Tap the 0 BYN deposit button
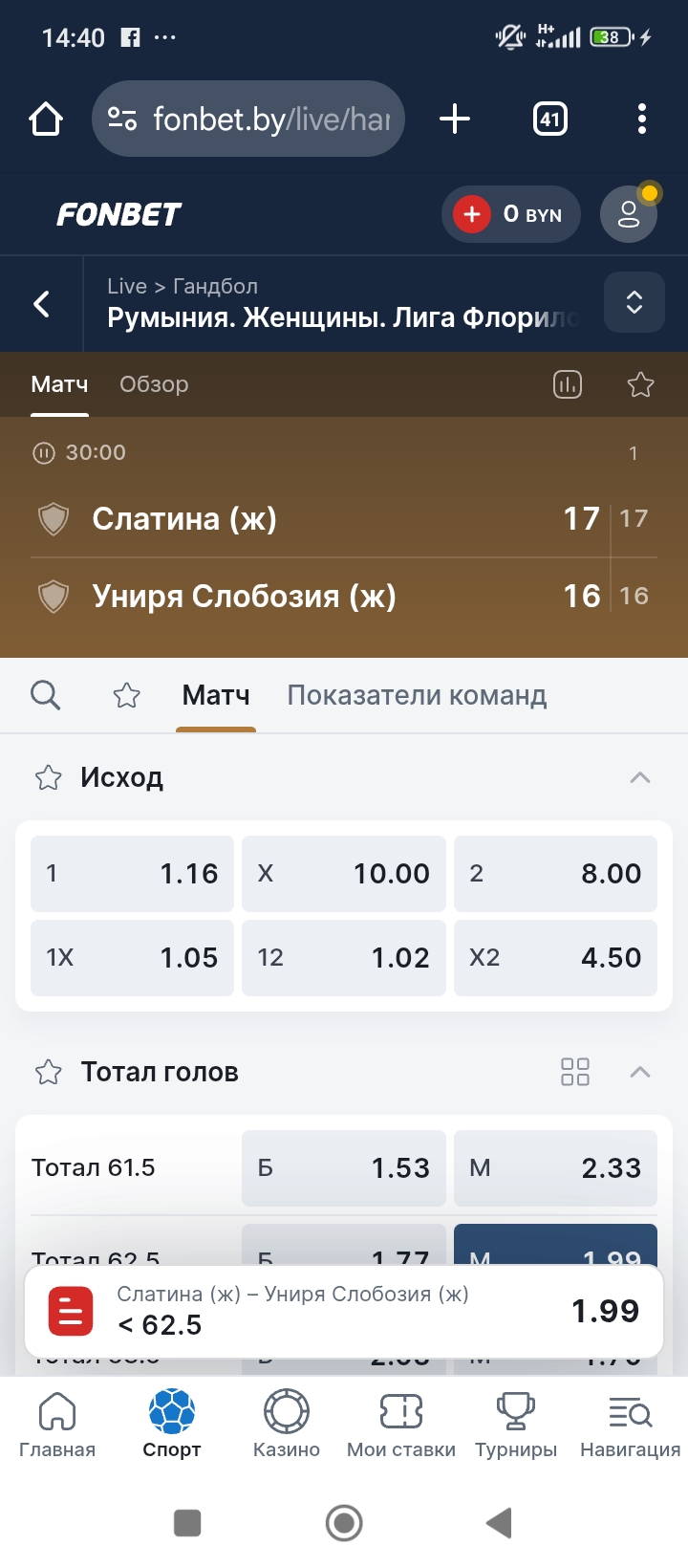 point(511,214)
